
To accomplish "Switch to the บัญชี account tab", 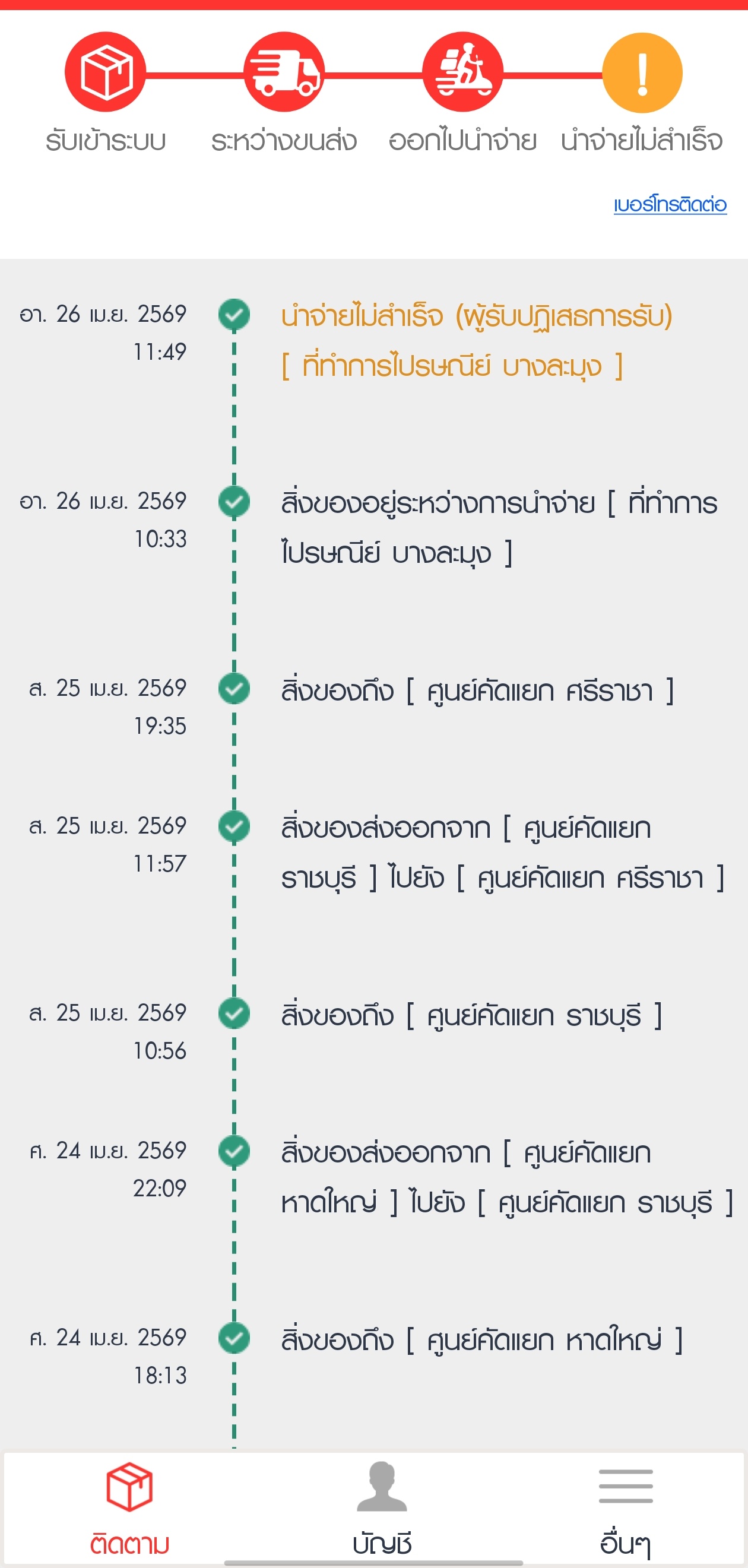I will pyautogui.click(x=382, y=1509).
